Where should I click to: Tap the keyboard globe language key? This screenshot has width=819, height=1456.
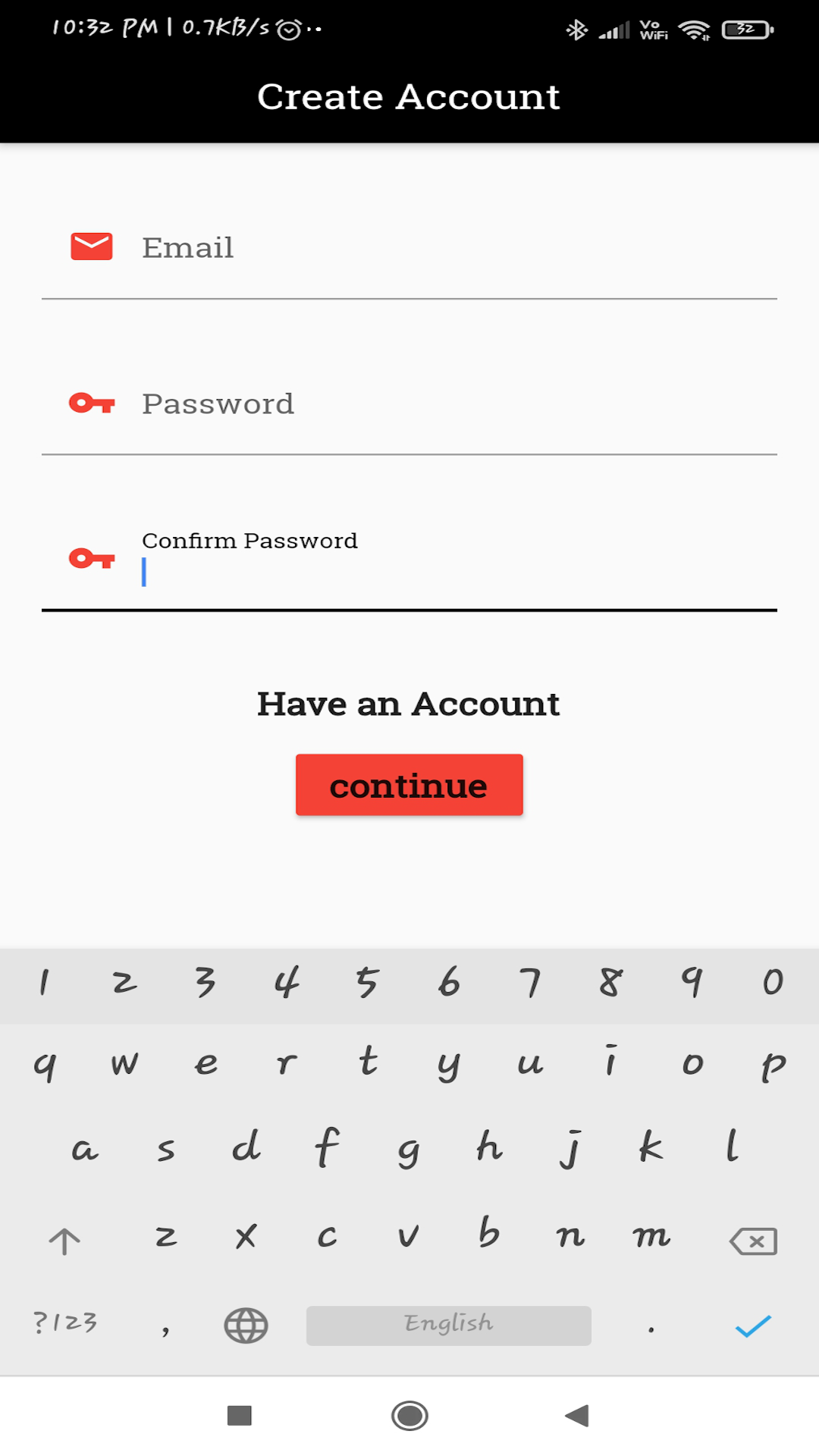coord(246,1326)
